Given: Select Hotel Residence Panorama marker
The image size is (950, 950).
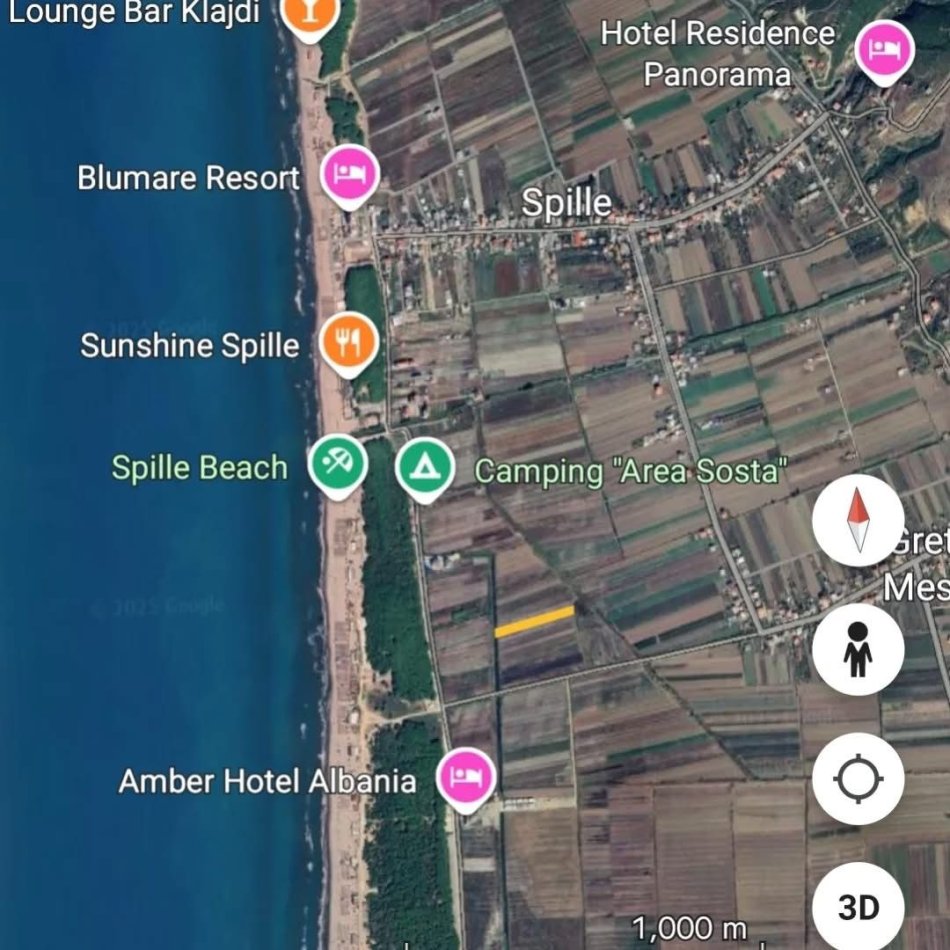Looking at the screenshot, I should [x=884, y=48].
